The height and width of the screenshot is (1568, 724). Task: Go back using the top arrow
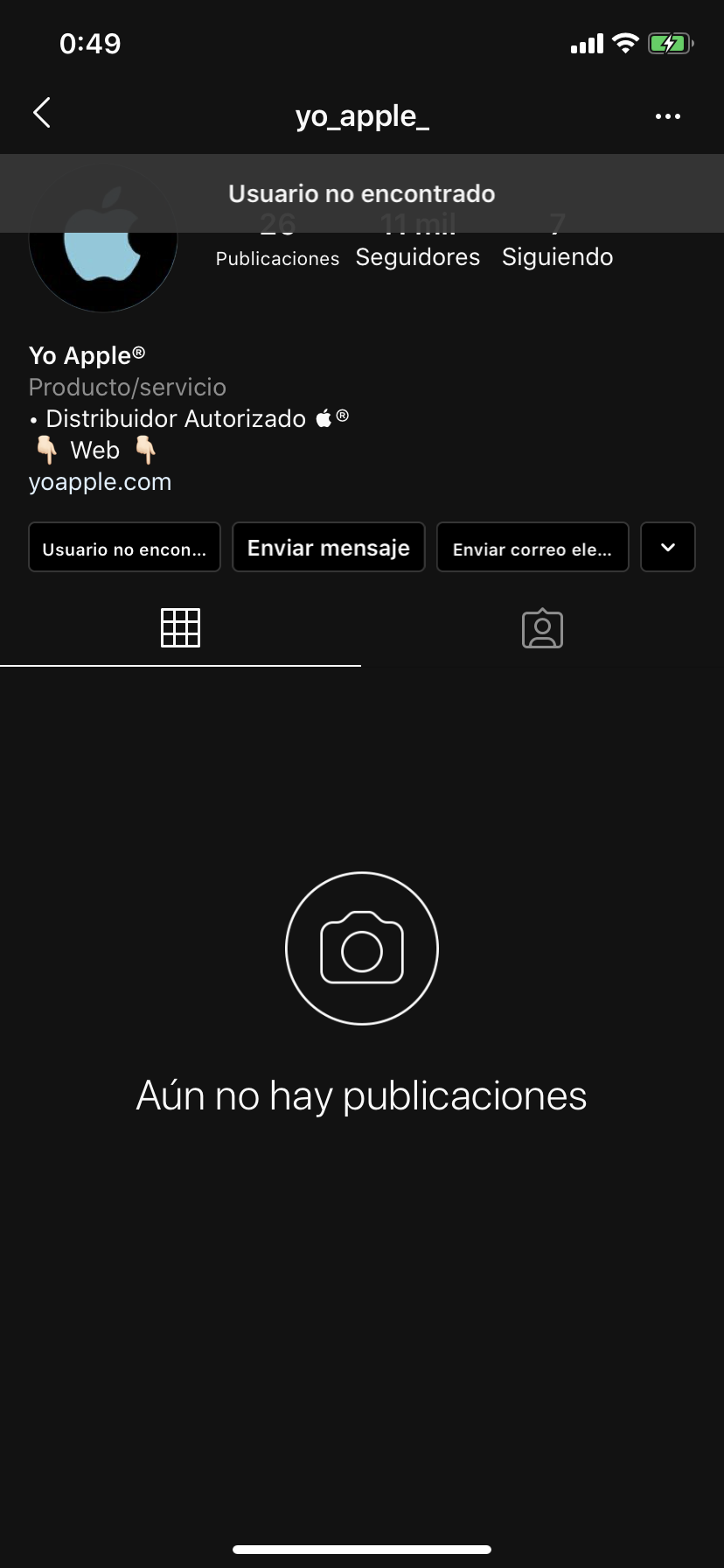tap(42, 114)
